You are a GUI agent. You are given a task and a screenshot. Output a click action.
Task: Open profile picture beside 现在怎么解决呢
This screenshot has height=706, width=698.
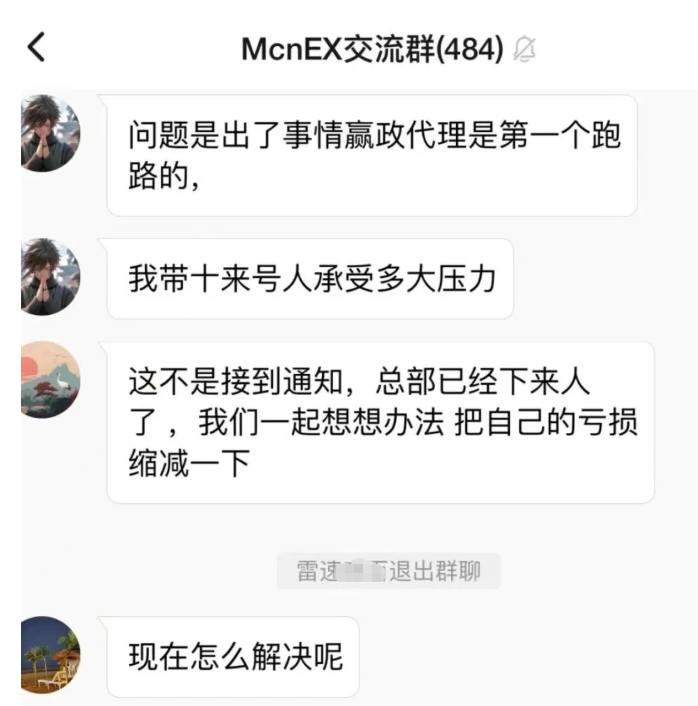click(x=49, y=655)
